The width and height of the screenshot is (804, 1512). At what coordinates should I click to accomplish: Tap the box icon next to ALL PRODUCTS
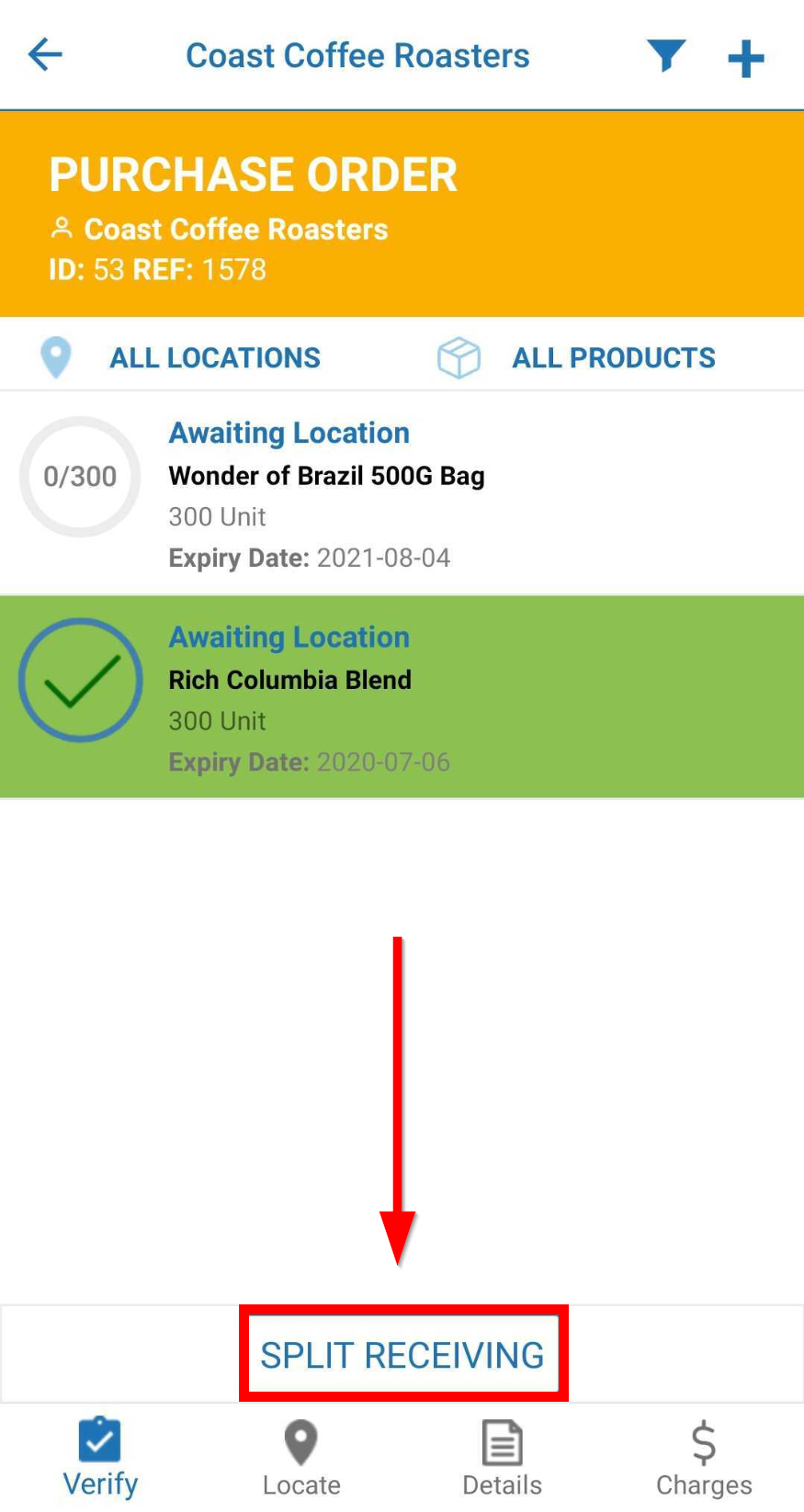click(459, 357)
